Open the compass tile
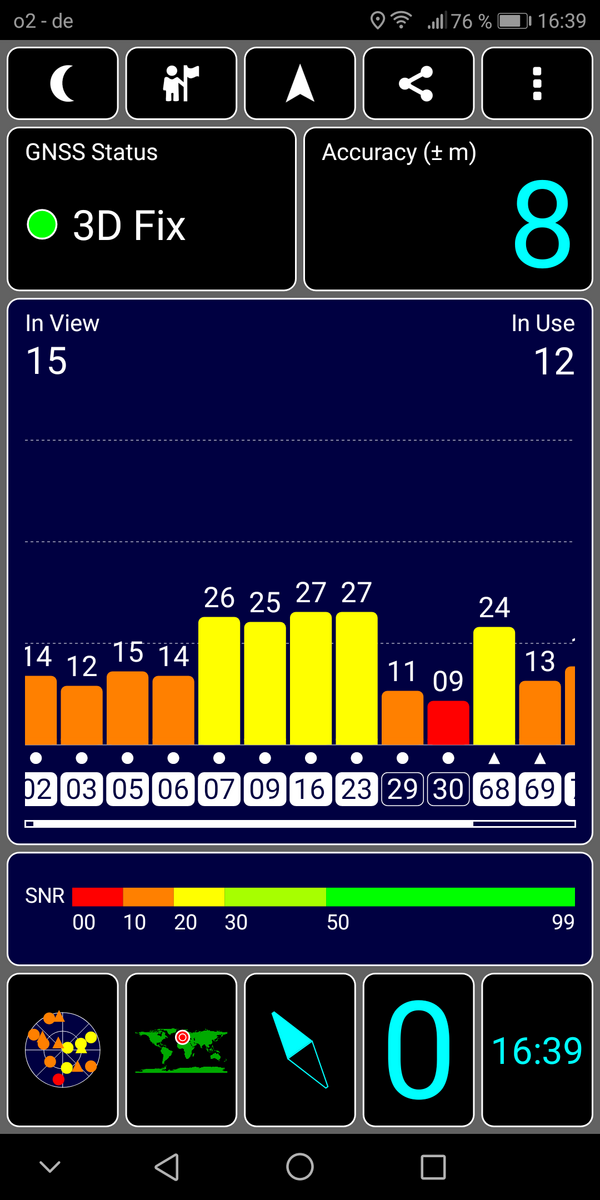This screenshot has height=1200, width=600. pos(300,1050)
